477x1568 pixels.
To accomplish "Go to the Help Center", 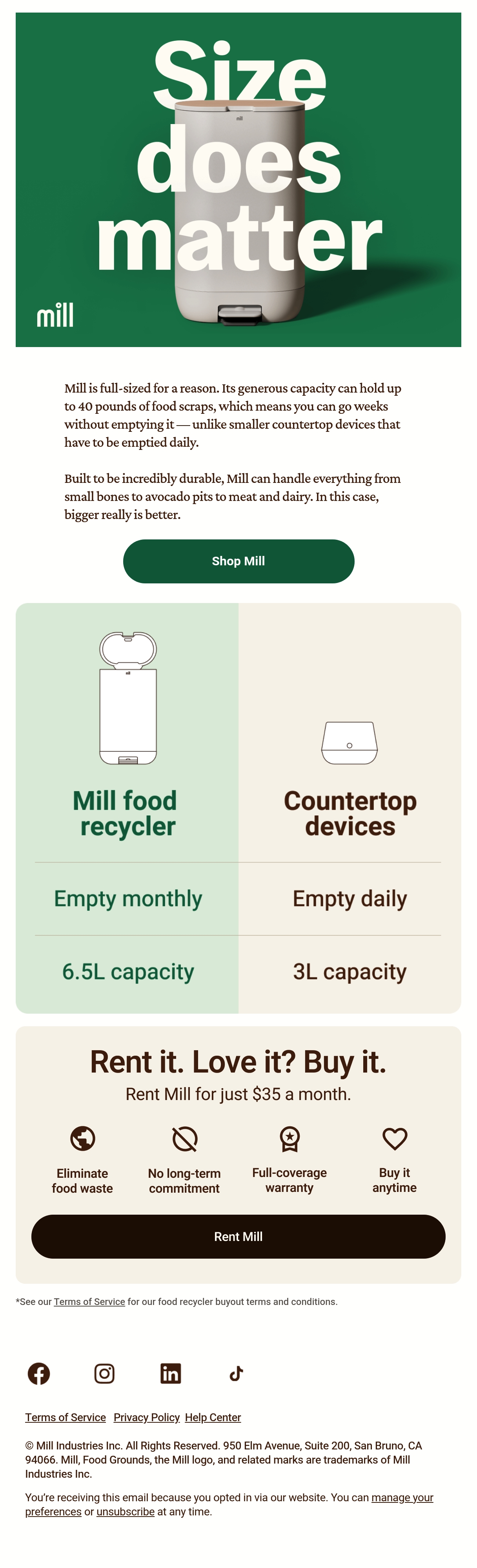I will 213,1417.
